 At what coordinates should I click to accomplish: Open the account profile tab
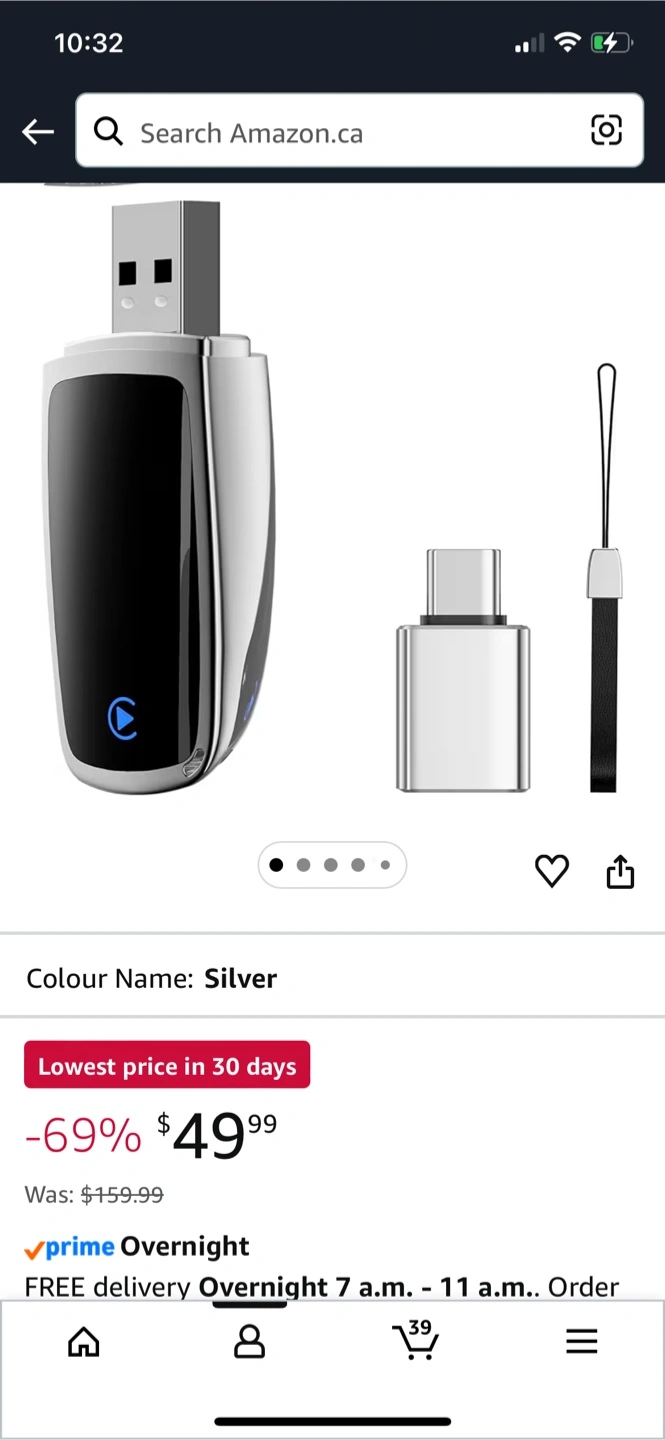tap(249, 1341)
